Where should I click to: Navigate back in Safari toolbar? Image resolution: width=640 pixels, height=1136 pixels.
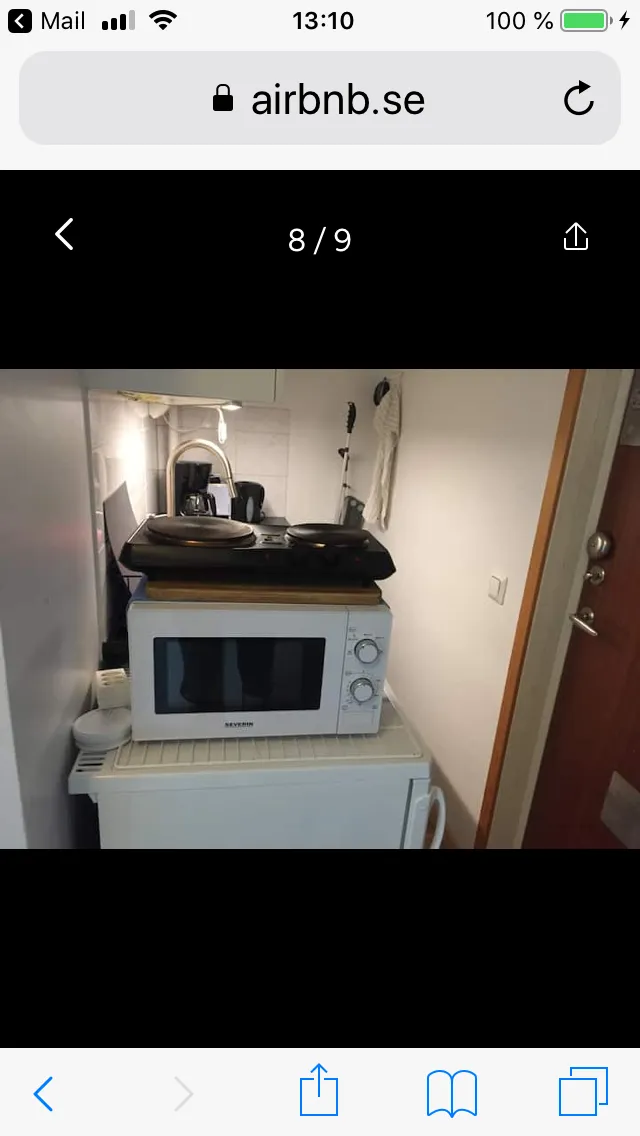[43, 1094]
